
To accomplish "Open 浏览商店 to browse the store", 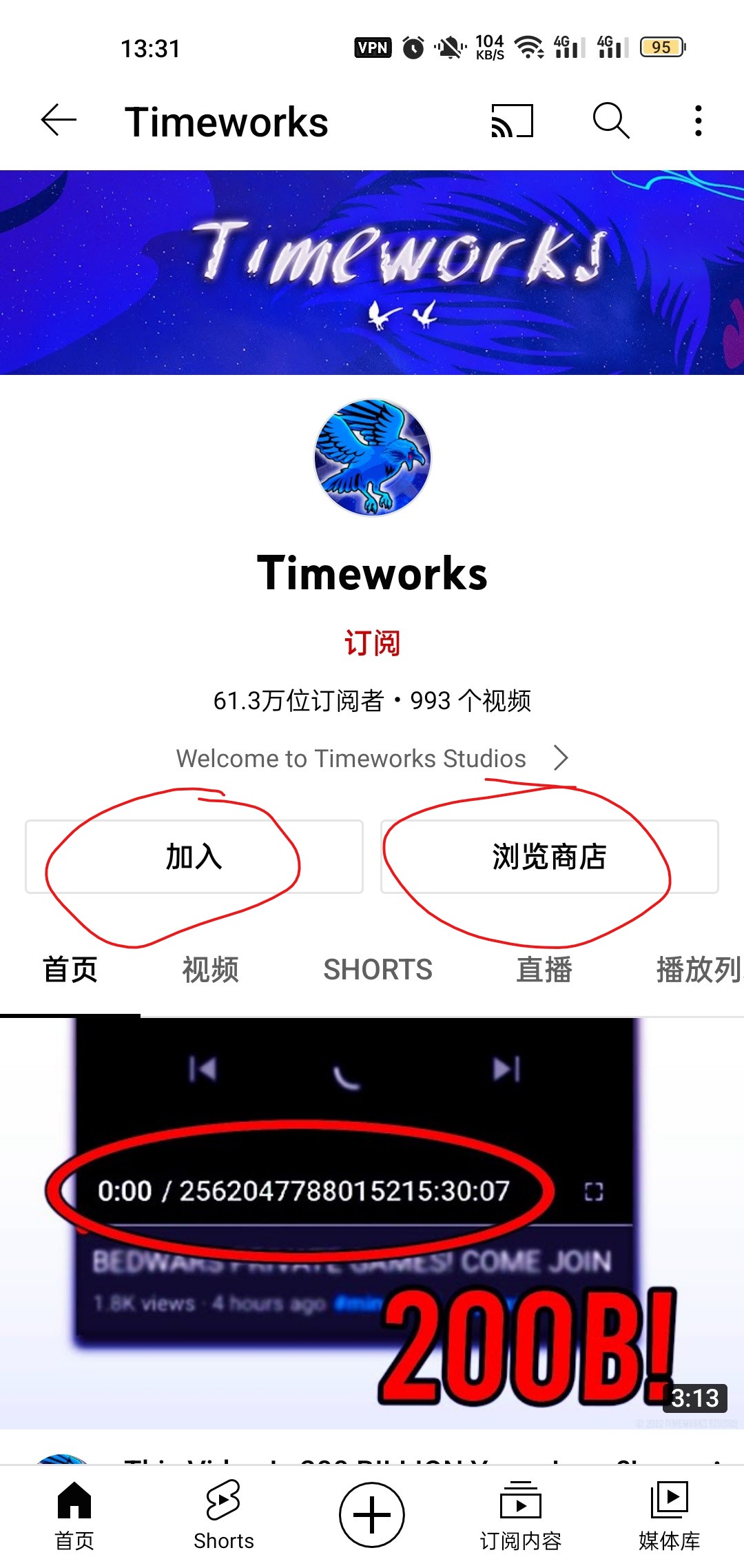I will [549, 857].
